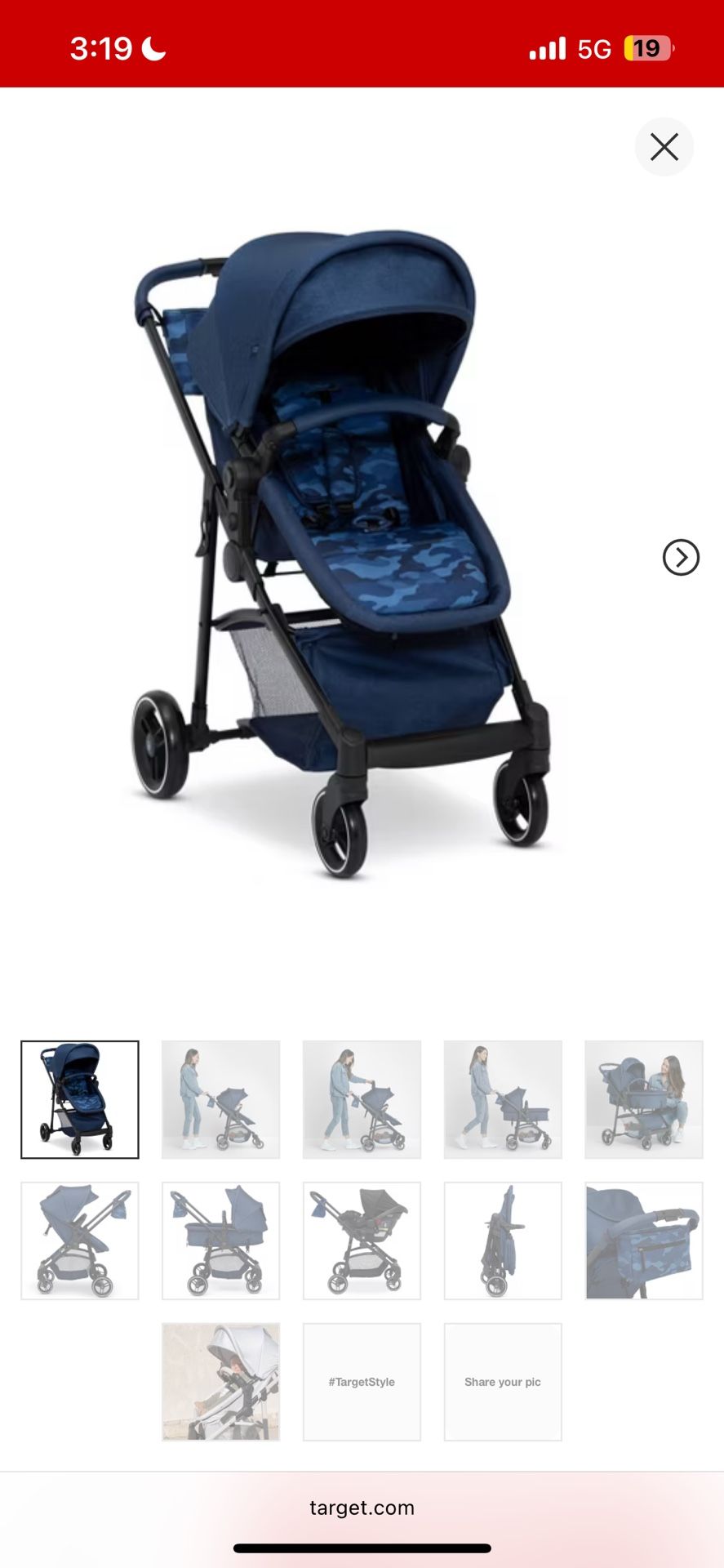Select the infant car seat attachment thumbnail

362,1240
